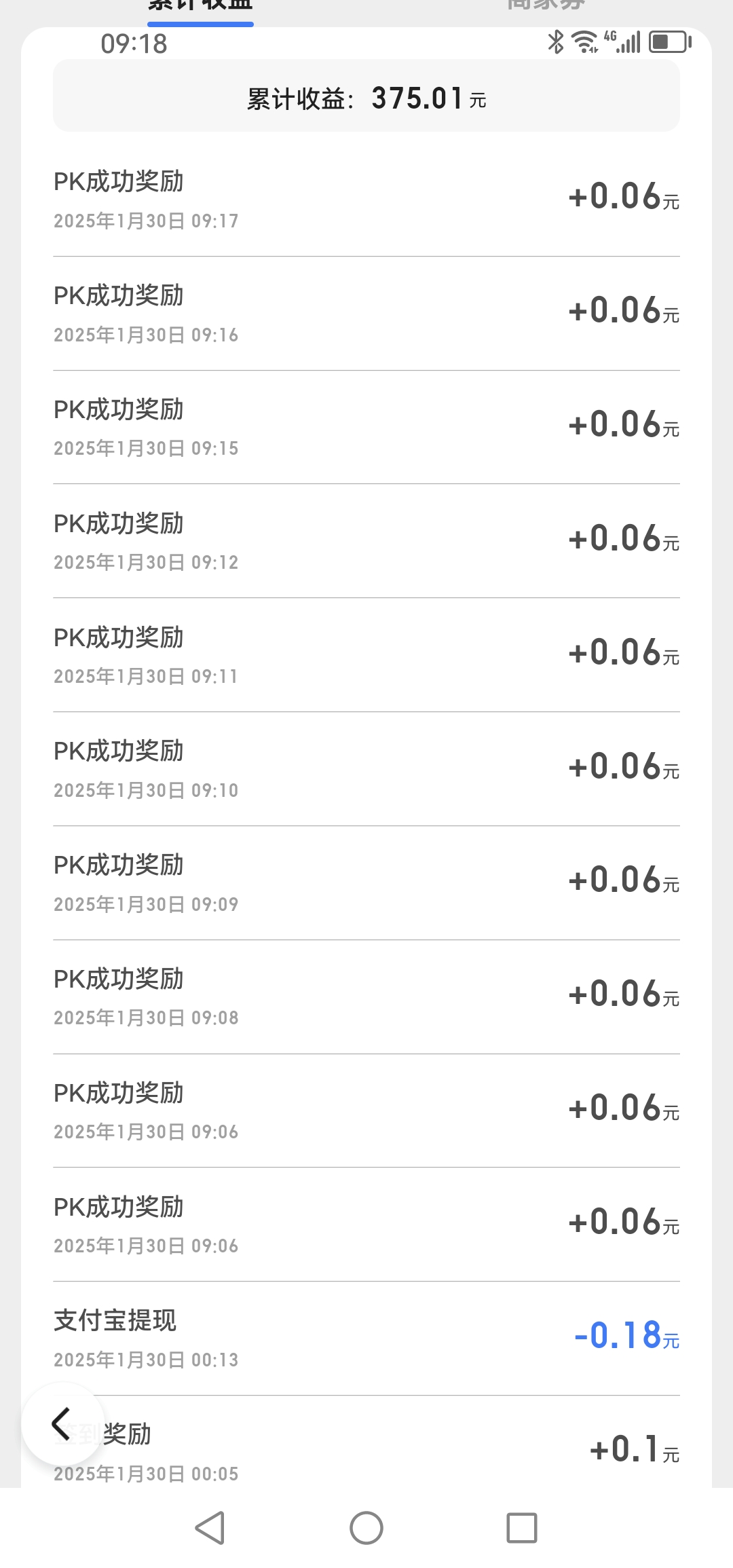Switch to the 累计收益 tab

tap(200, 7)
